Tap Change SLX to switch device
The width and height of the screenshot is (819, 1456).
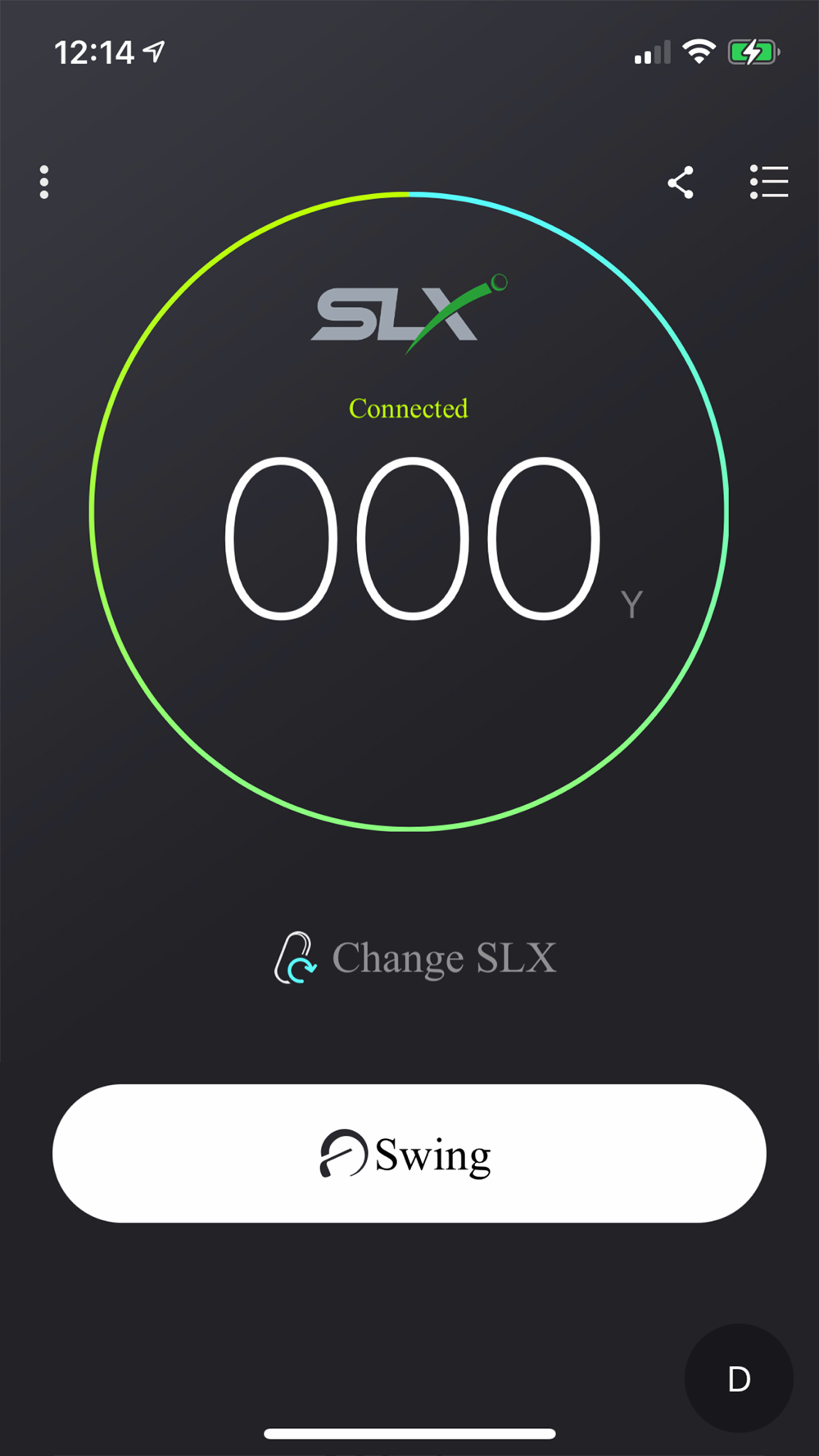[x=415, y=957]
